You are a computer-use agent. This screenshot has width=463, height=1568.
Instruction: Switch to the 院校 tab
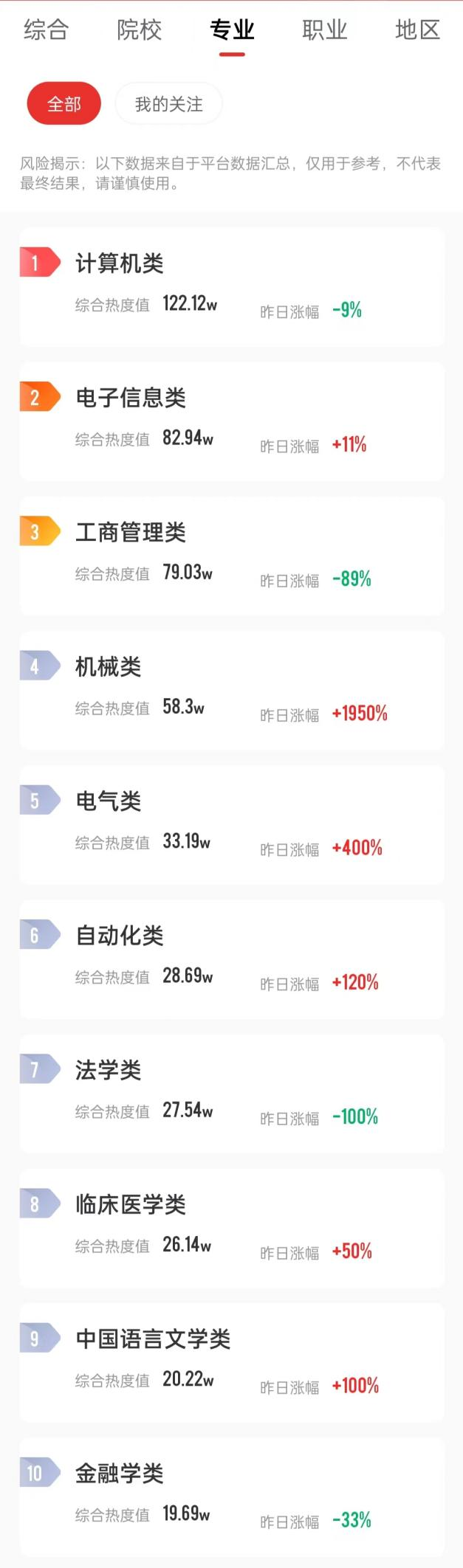tap(139, 30)
